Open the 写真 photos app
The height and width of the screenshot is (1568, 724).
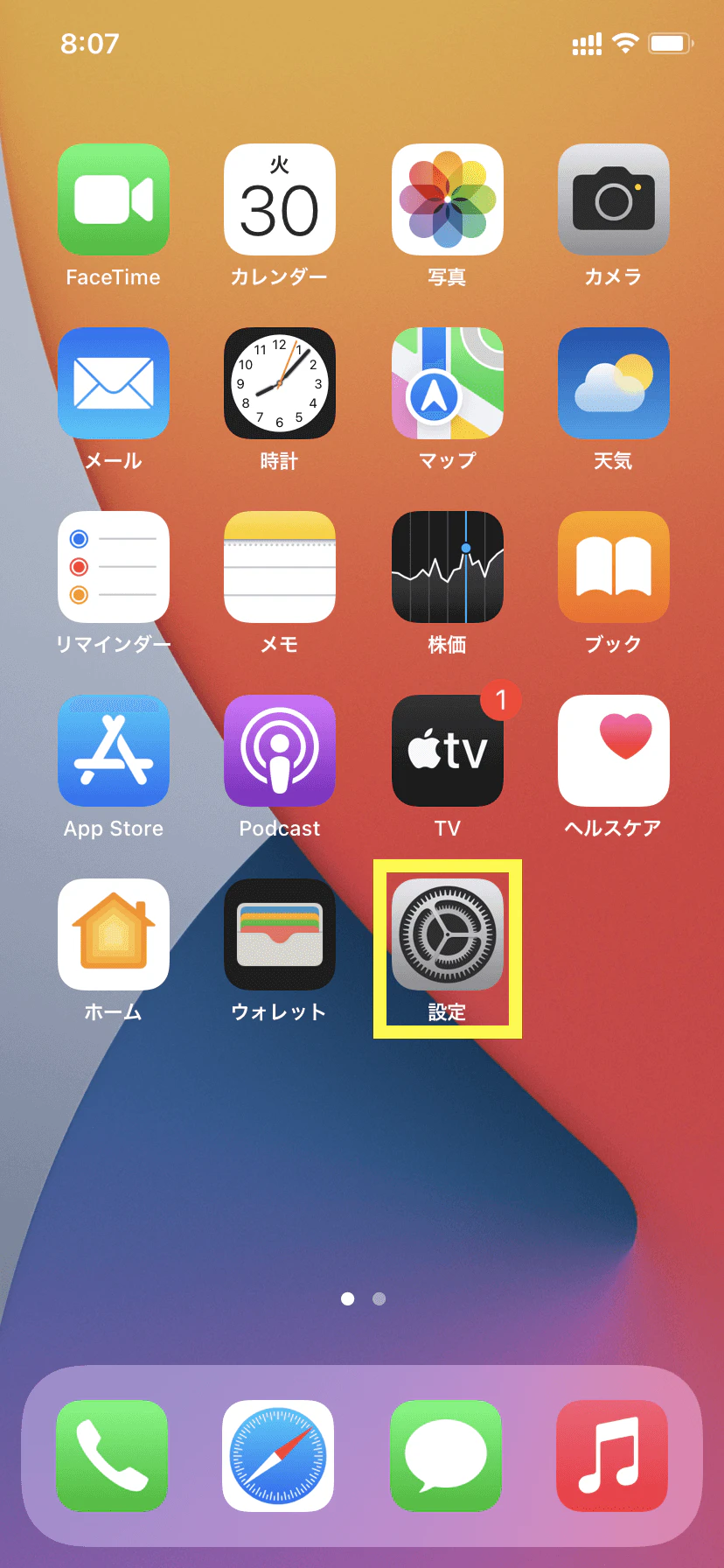tap(447, 199)
